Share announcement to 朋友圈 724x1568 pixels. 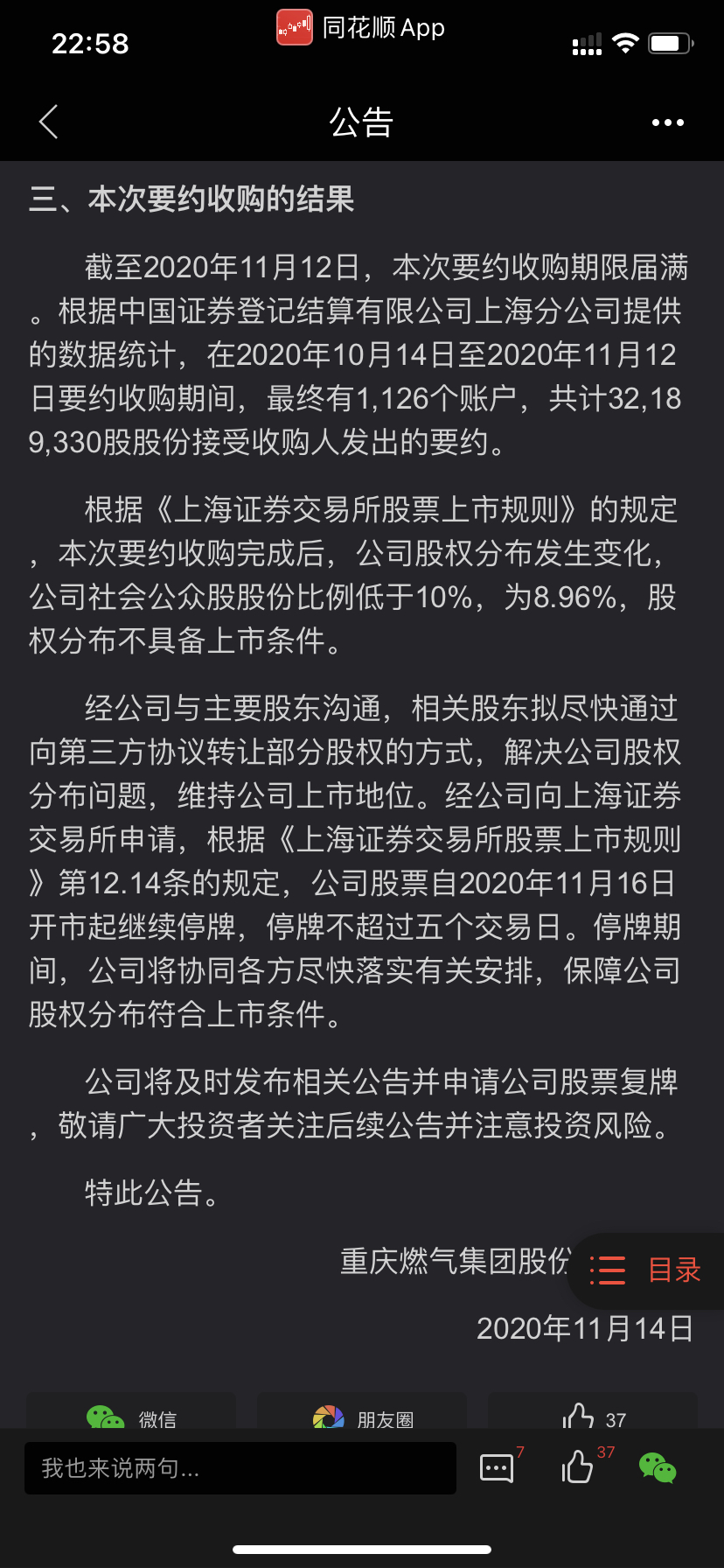[362, 1416]
